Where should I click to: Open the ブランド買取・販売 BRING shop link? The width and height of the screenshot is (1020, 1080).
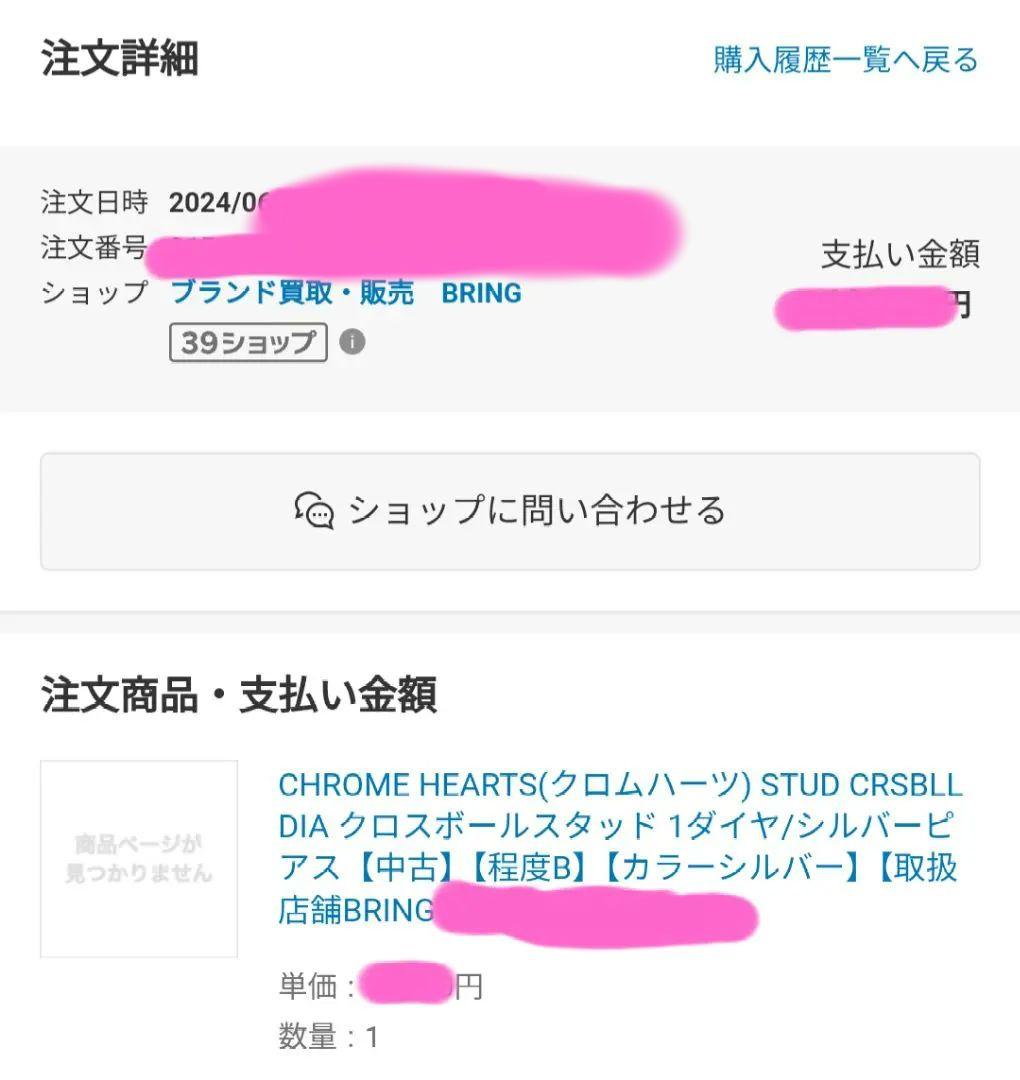346,293
